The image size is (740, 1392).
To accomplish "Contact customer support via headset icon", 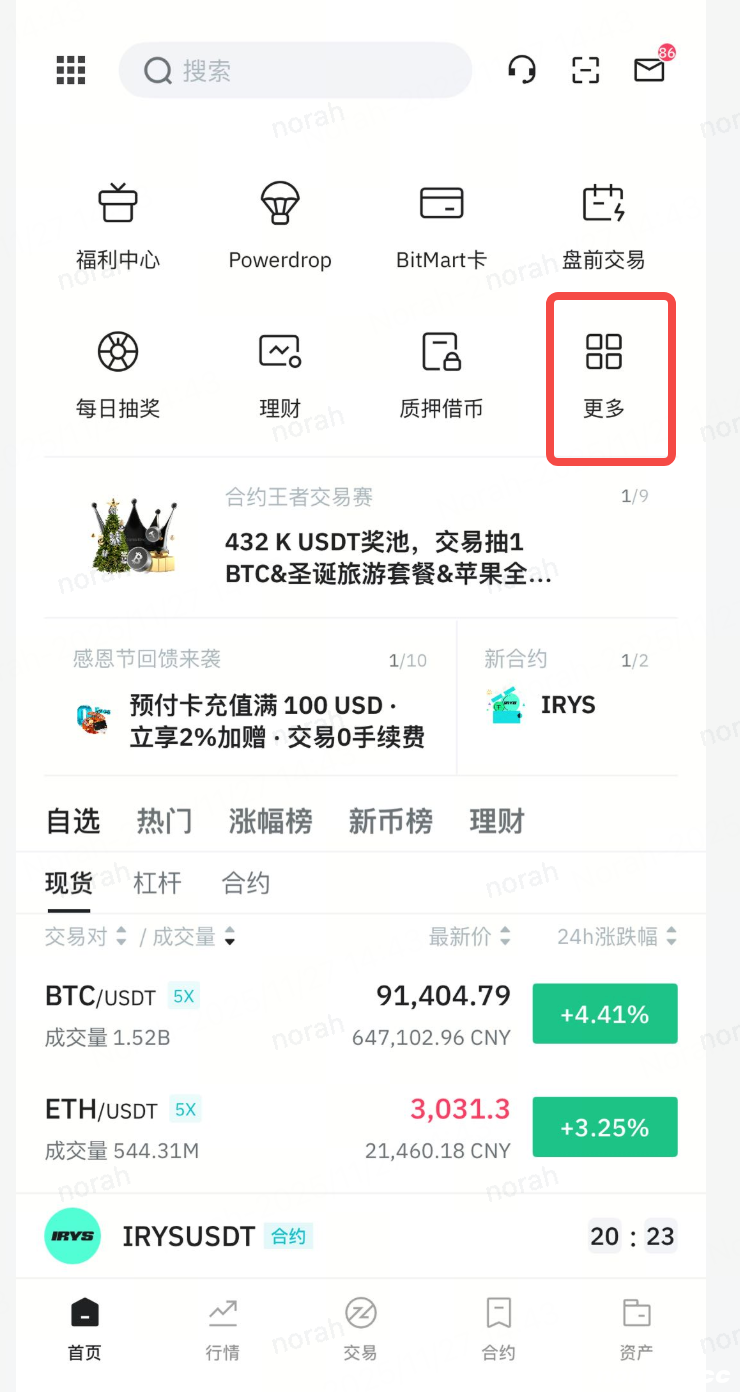I will [522, 70].
